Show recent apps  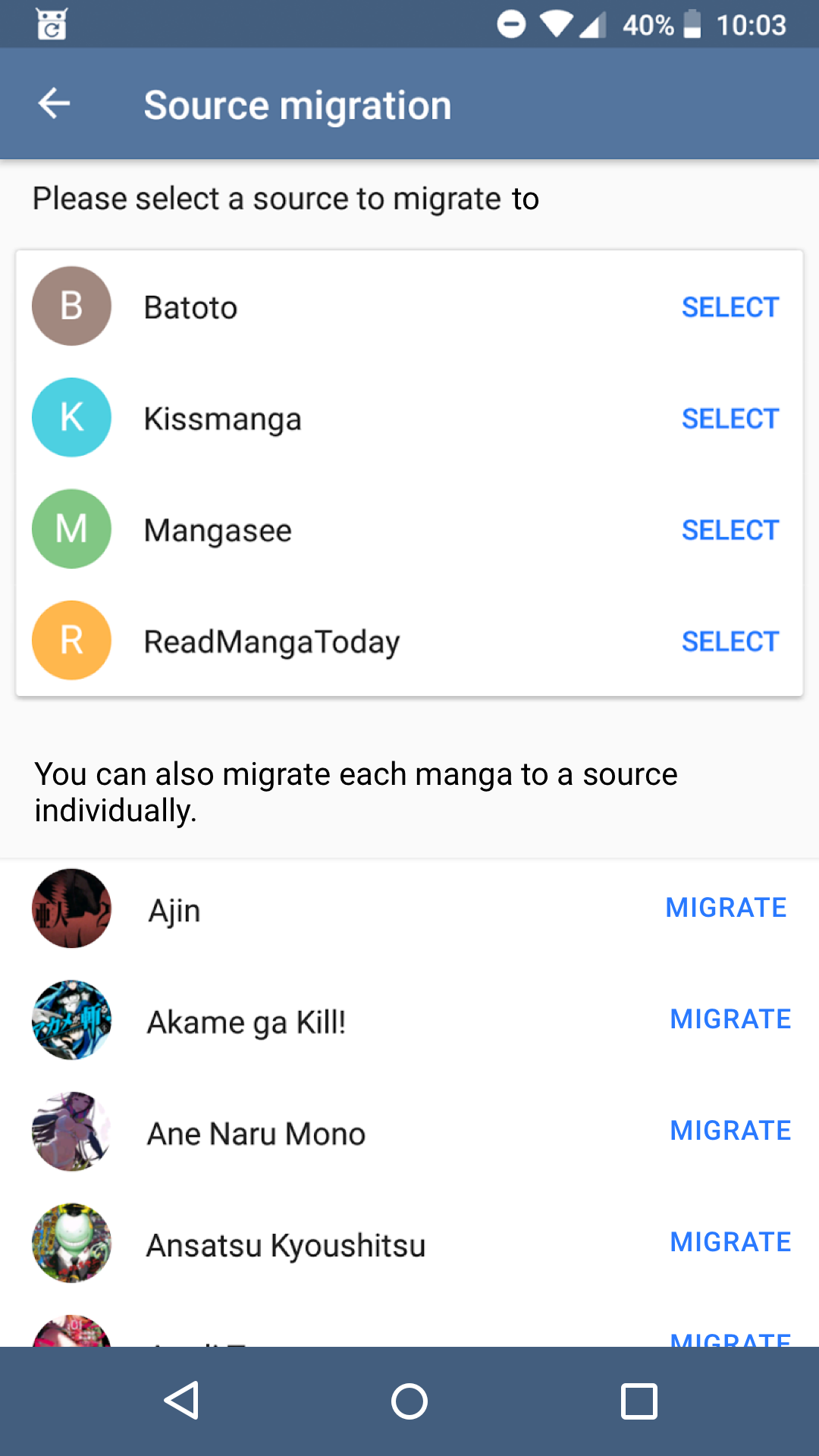point(639,1401)
